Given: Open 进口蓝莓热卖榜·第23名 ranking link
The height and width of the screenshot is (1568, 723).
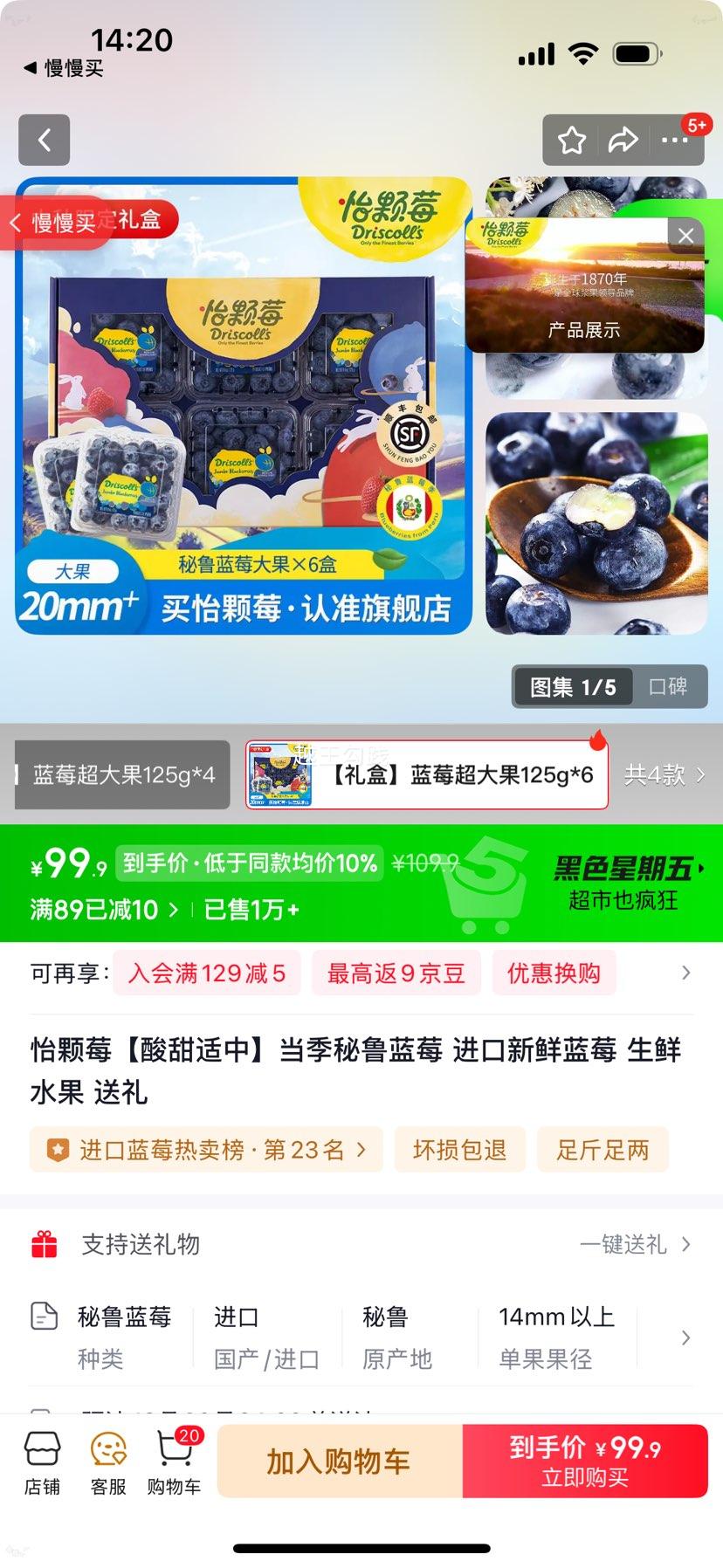Looking at the screenshot, I should (x=206, y=1150).
